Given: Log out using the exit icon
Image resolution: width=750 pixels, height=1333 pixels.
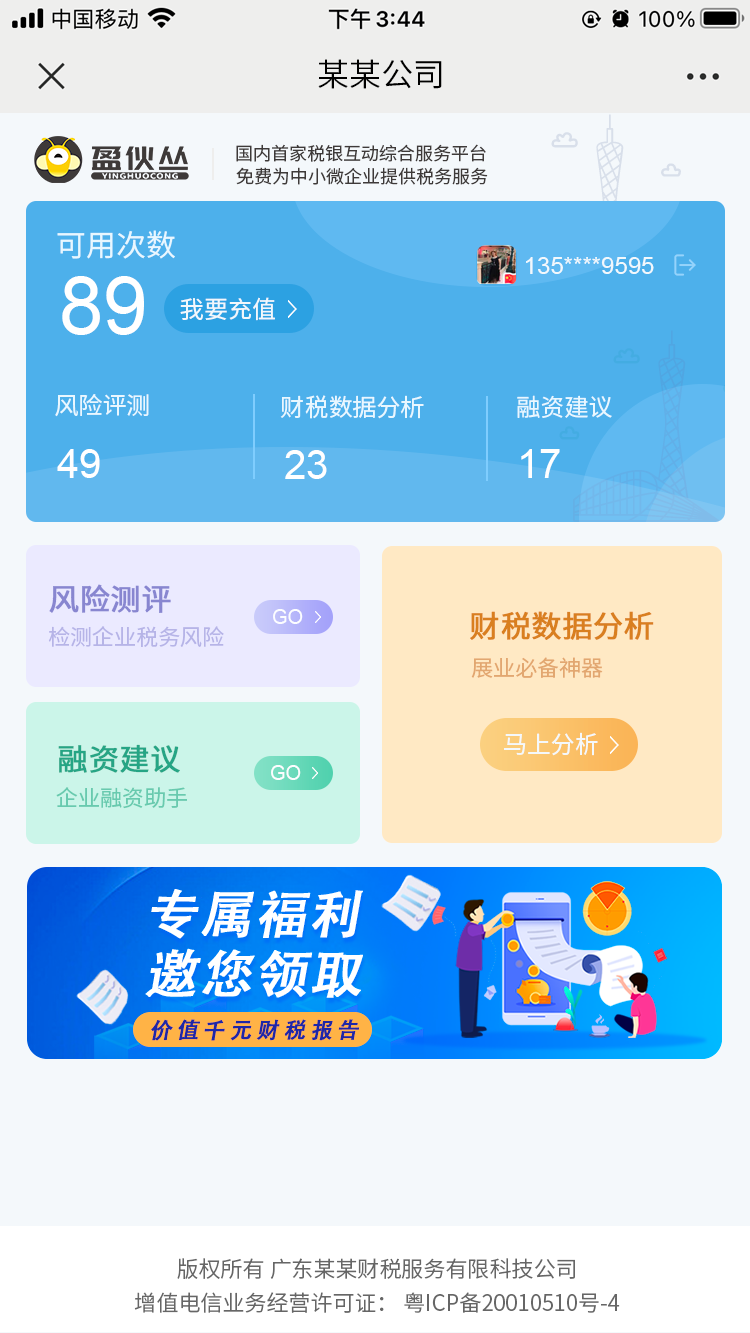Looking at the screenshot, I should point(685,265).
